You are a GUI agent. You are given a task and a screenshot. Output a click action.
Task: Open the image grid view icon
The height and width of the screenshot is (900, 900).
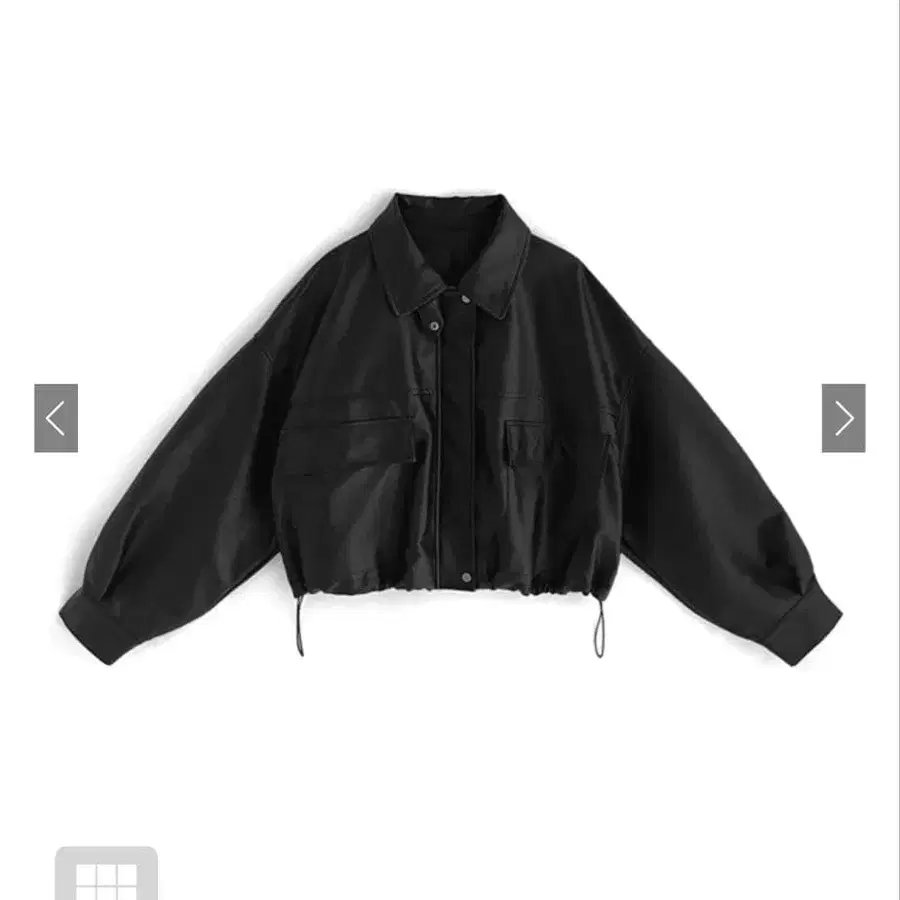coord(106,876)
